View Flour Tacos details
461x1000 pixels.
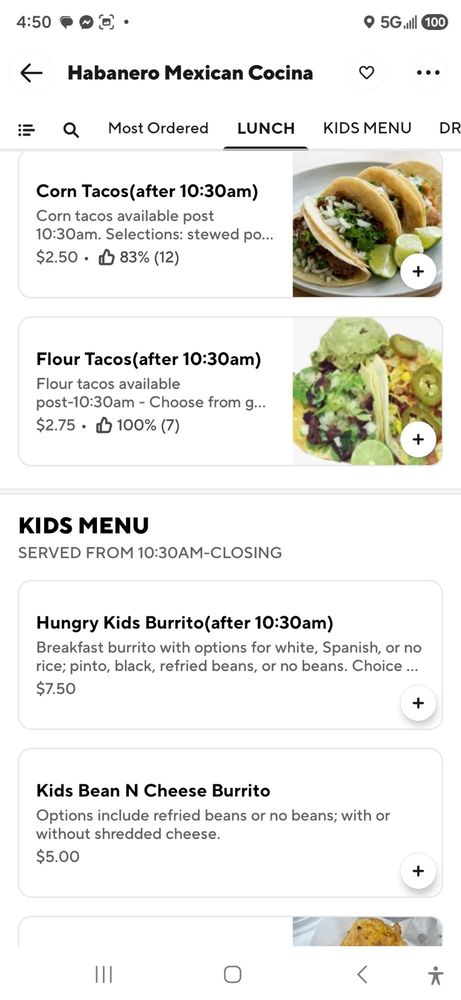coord(230,391)
